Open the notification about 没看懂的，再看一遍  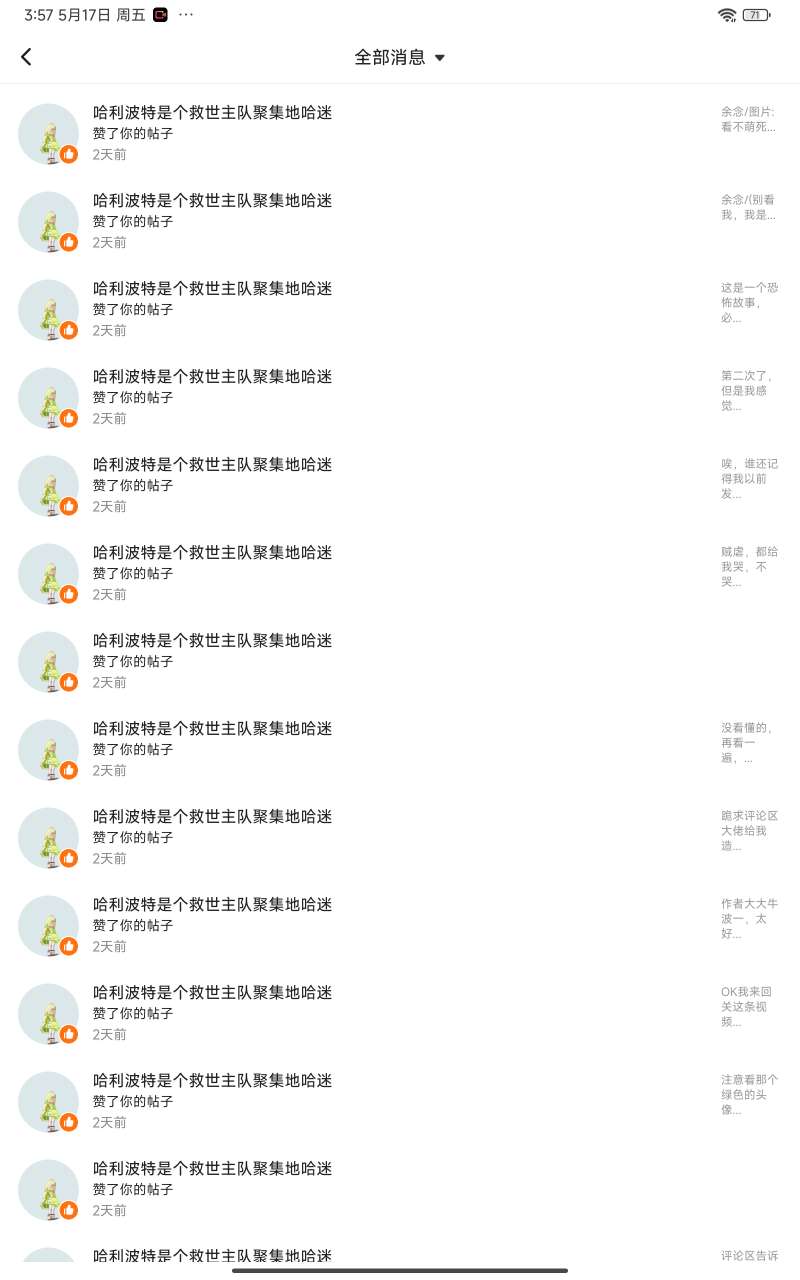click(400, 749)
